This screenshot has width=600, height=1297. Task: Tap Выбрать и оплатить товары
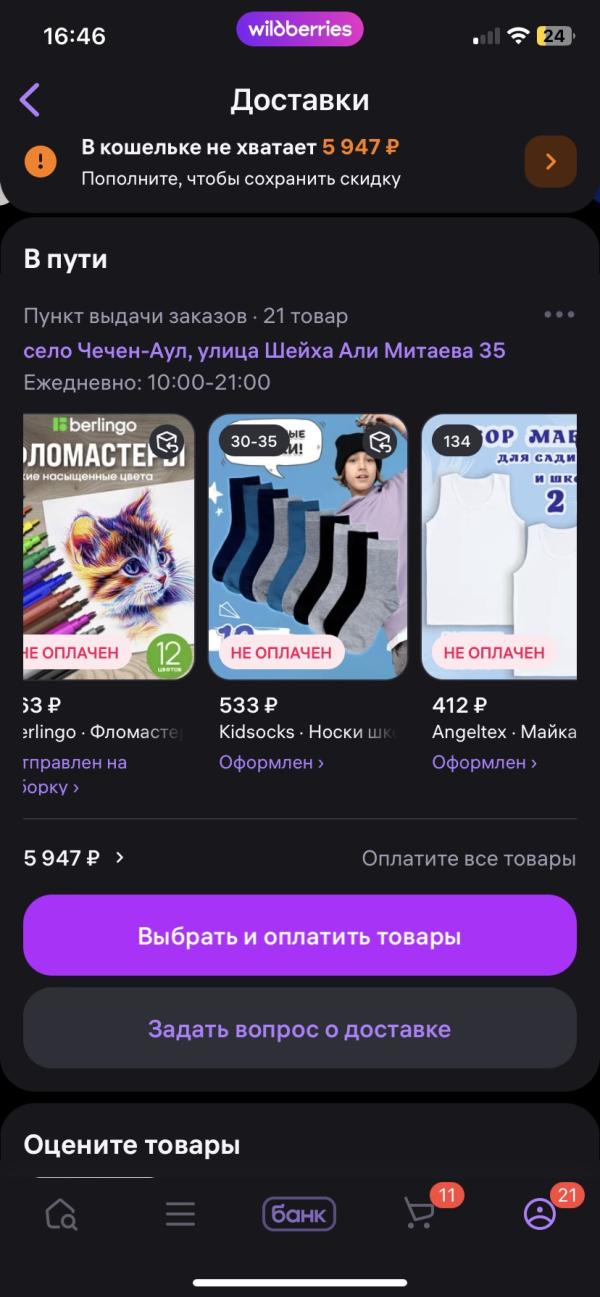pyautogui.click(x=300, y=936)
